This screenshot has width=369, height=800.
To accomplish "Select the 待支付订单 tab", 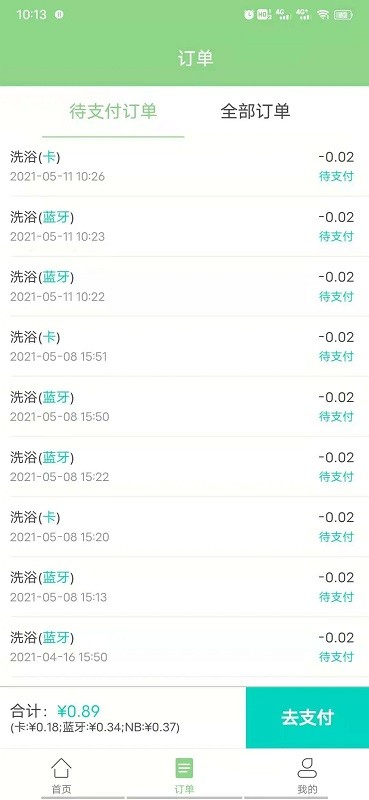I will click(x=113, y=111).
